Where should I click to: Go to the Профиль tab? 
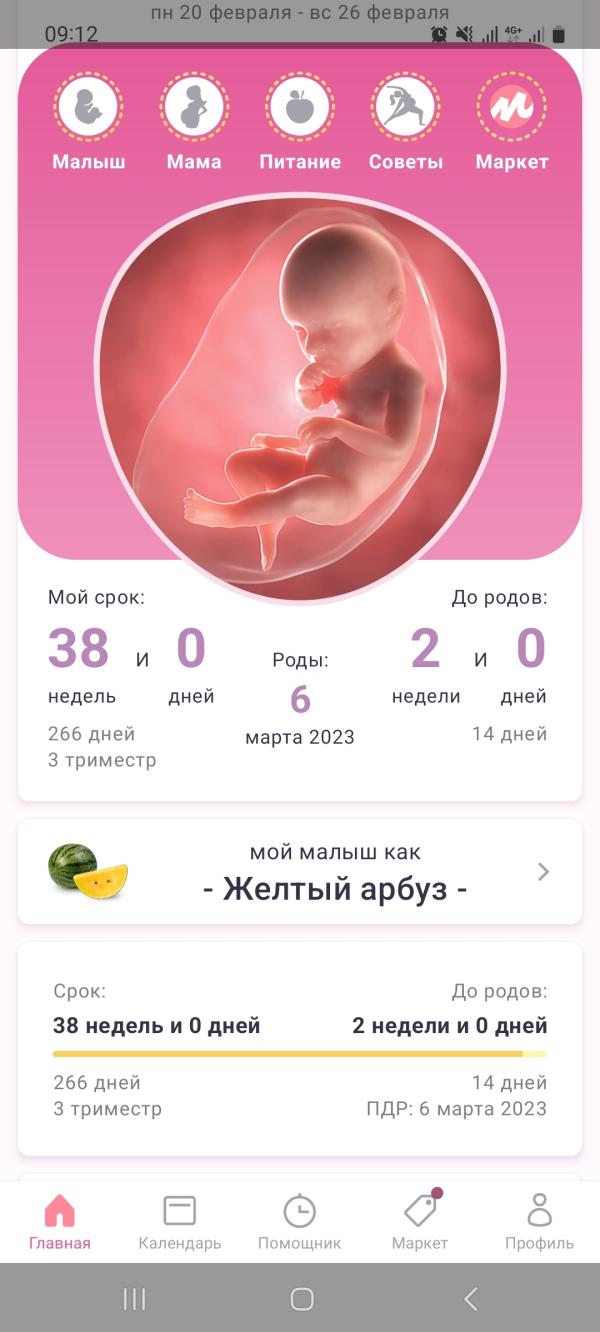539,1222
